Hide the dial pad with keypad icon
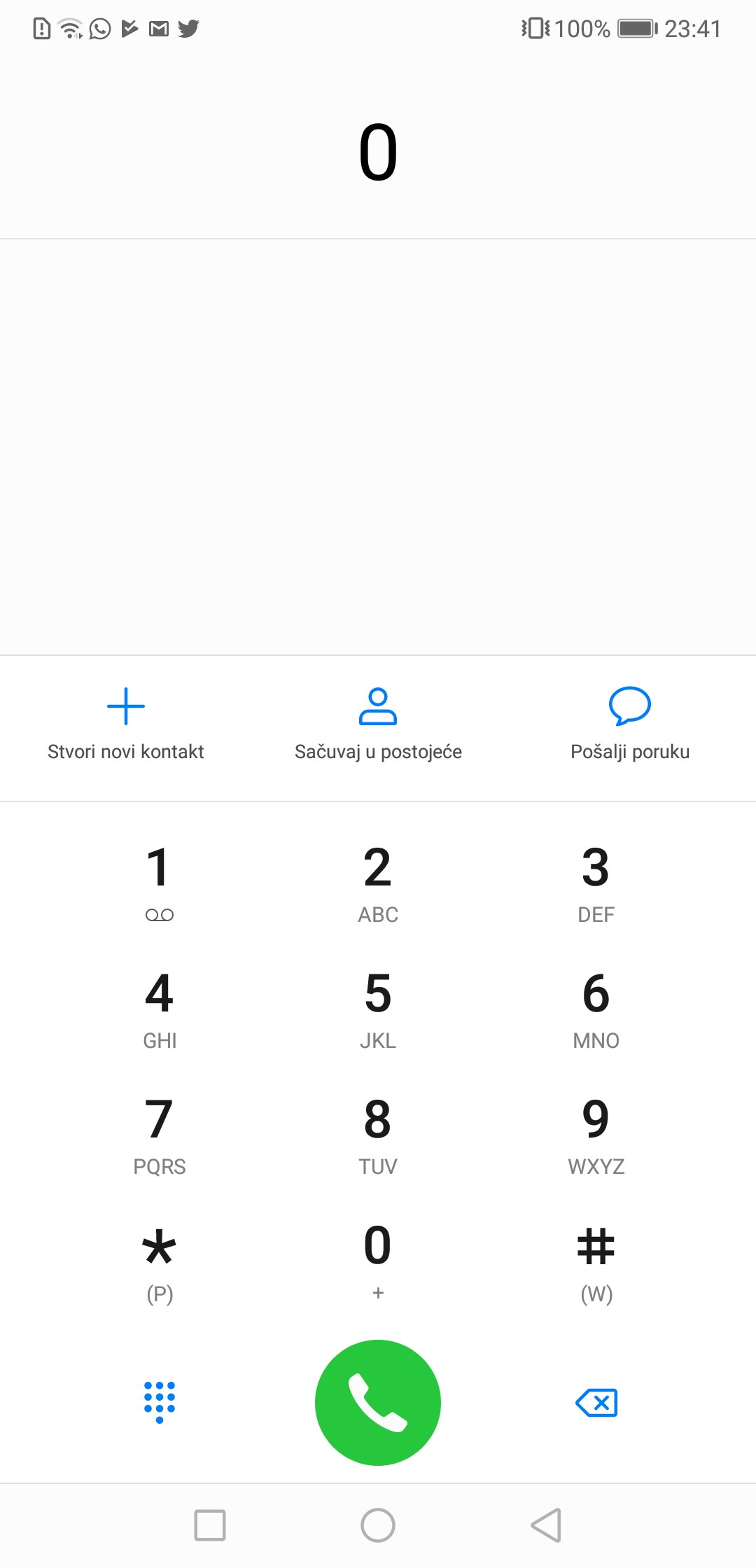 (160, 1402)
